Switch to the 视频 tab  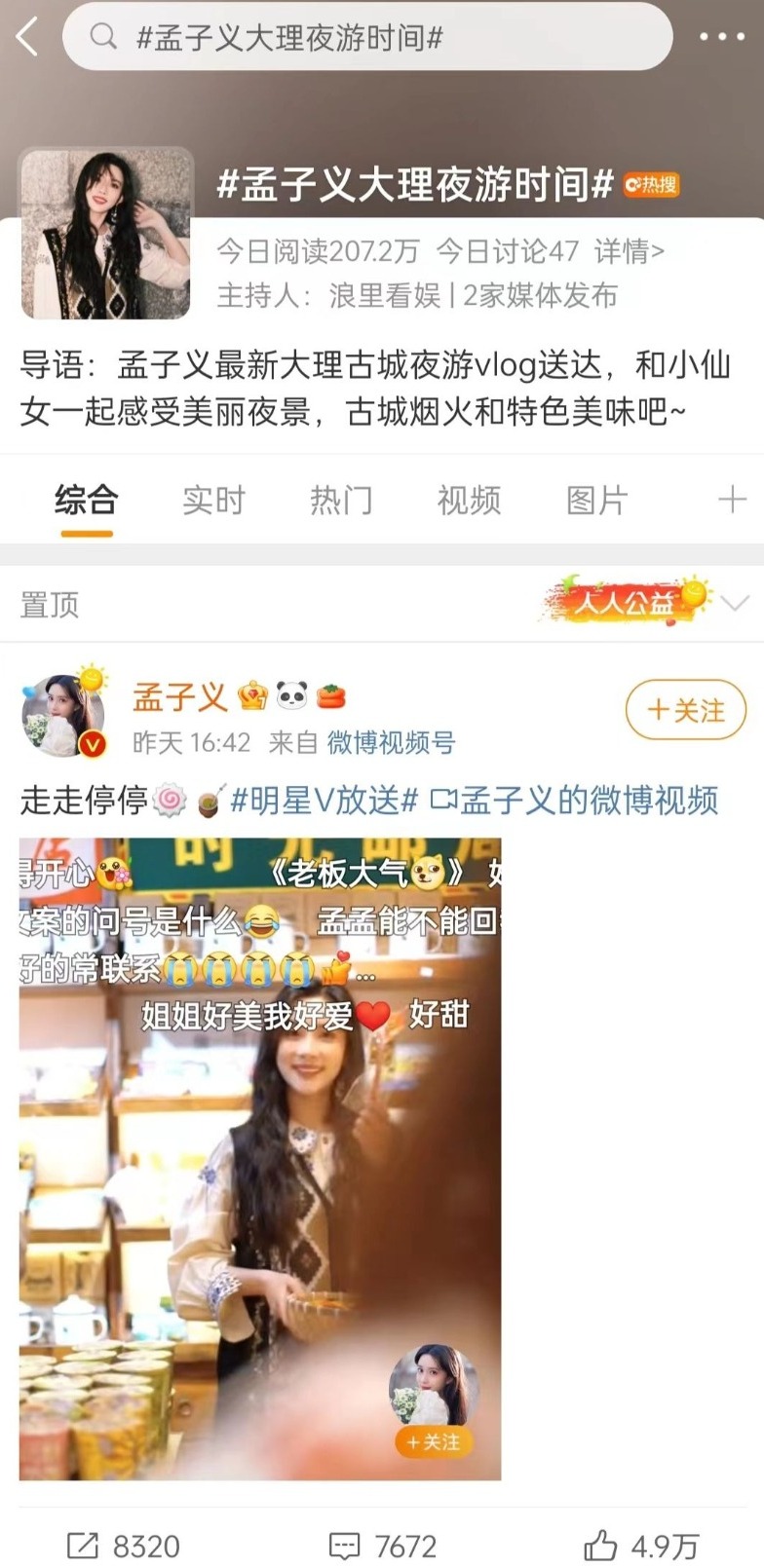pos(469,501)
